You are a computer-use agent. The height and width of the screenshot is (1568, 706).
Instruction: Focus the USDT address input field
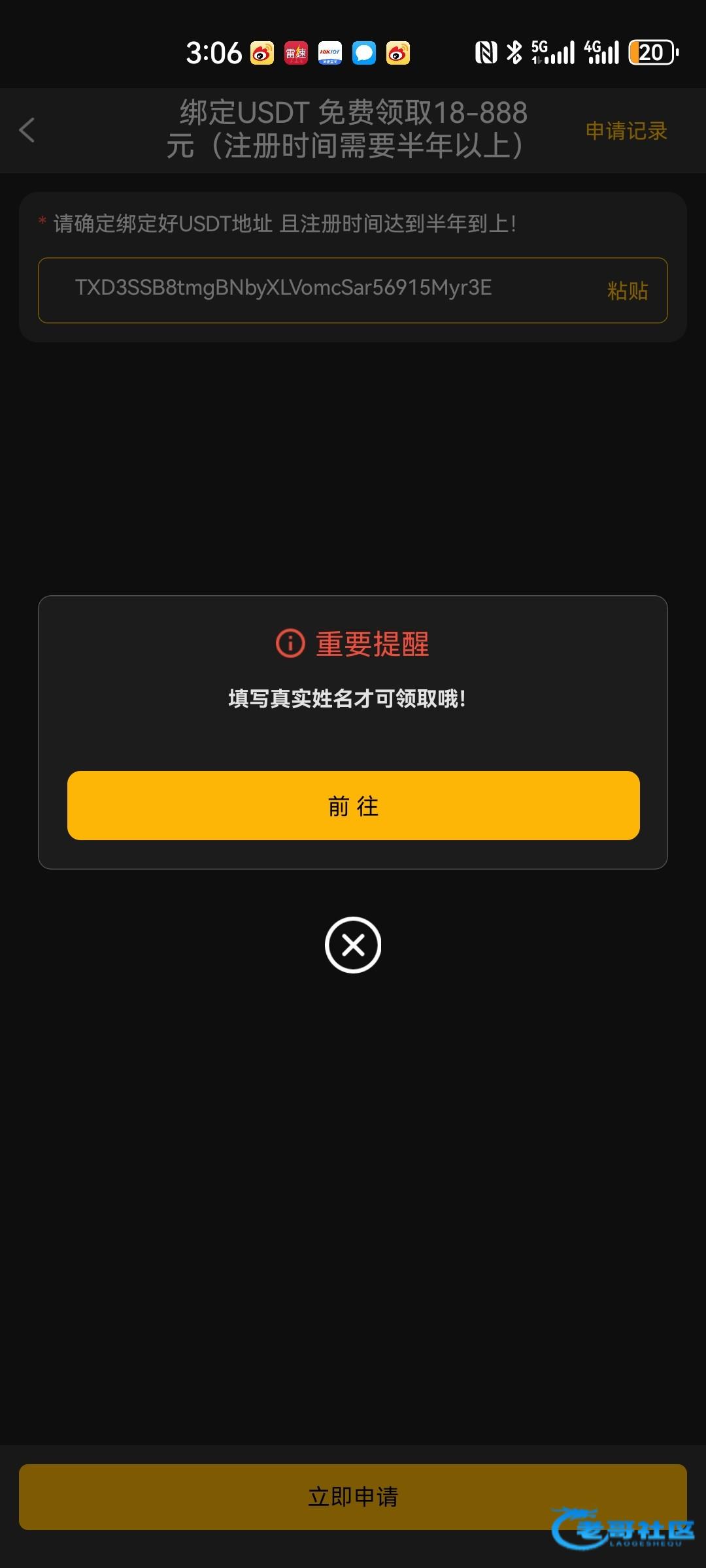(314, 289)
